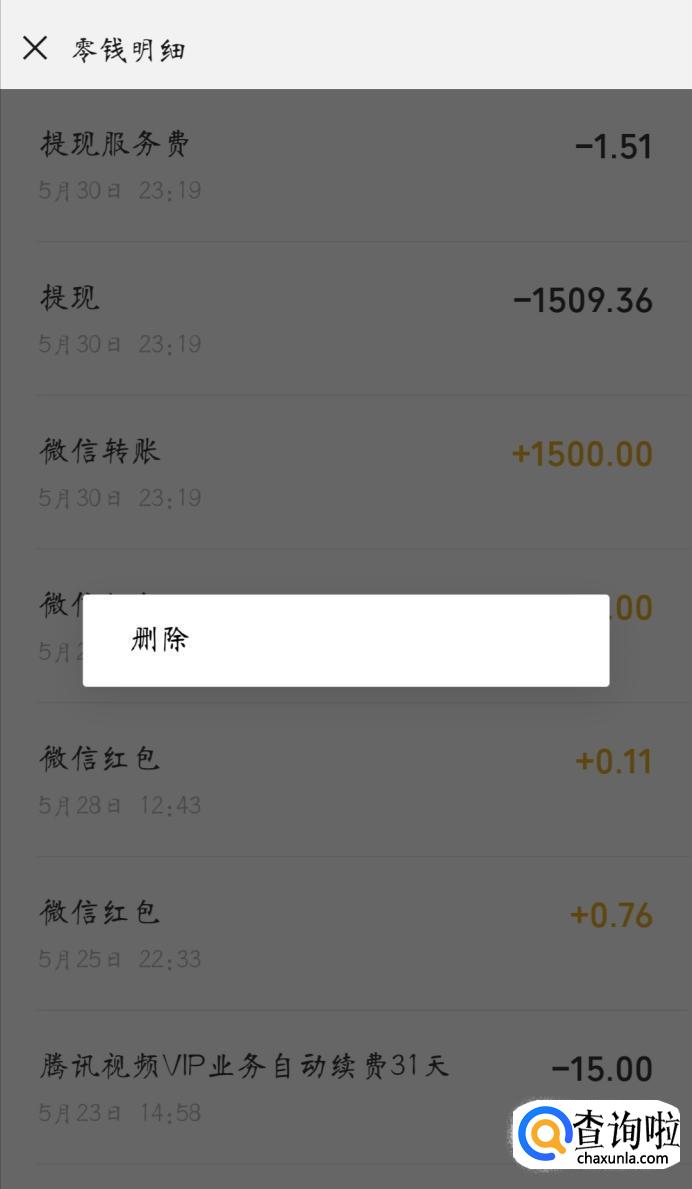Tap 删除 in the popup
The width and height of the screenshot is (692, 1189).
tap(160, 640)
